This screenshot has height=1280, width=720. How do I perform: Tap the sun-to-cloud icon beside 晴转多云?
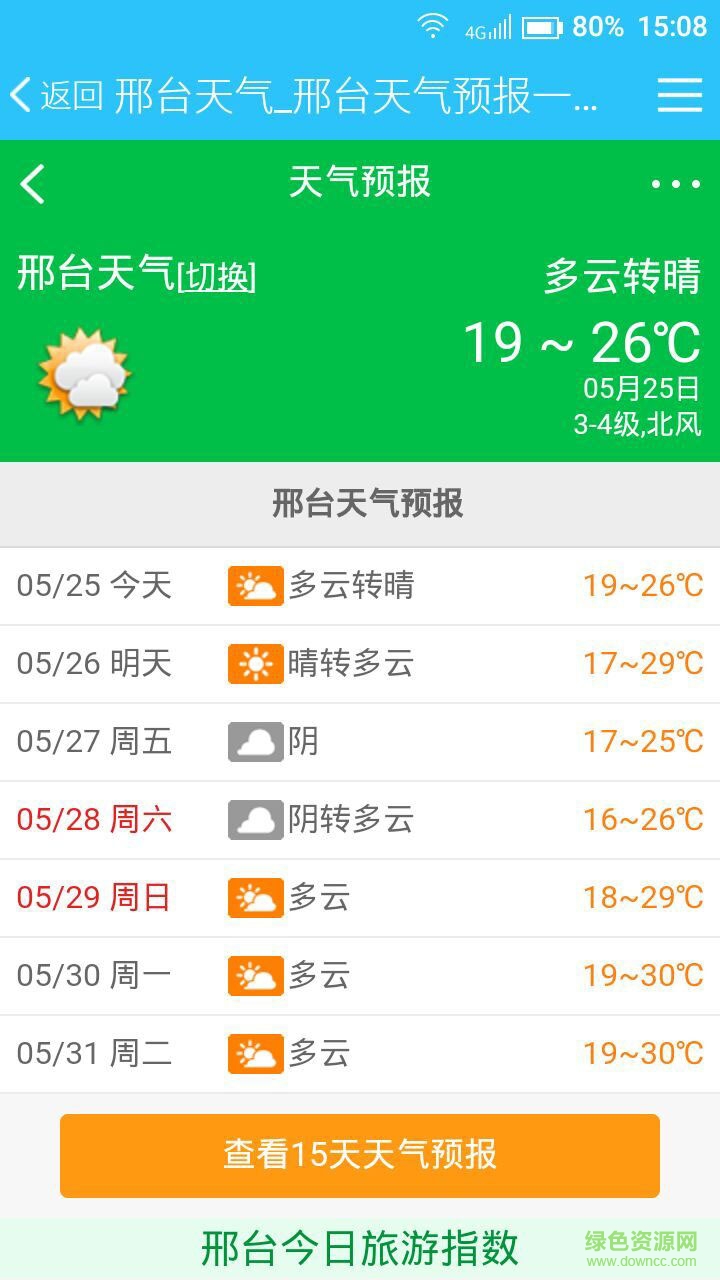coord(254,663)
